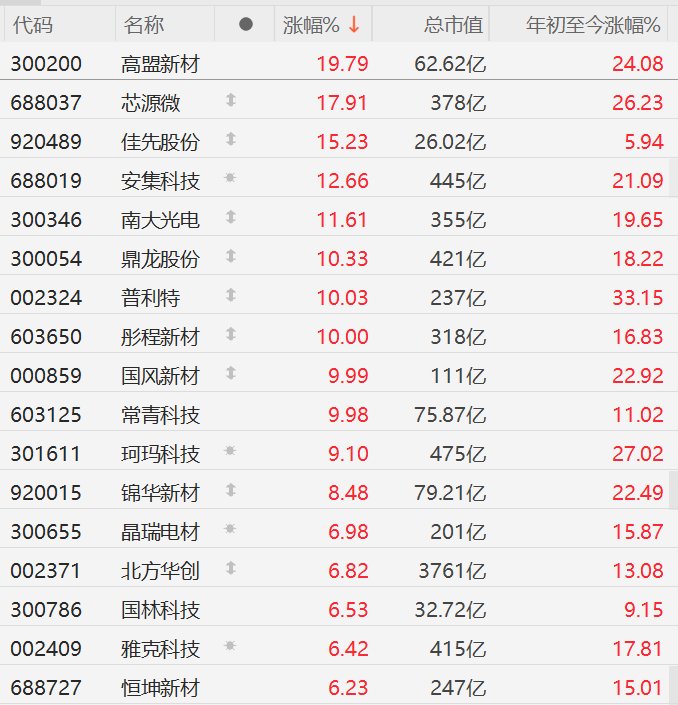Open the 常青科技 row
Image resolution: width=678 pixels, height=705 pixels.
tap(159, 415)
